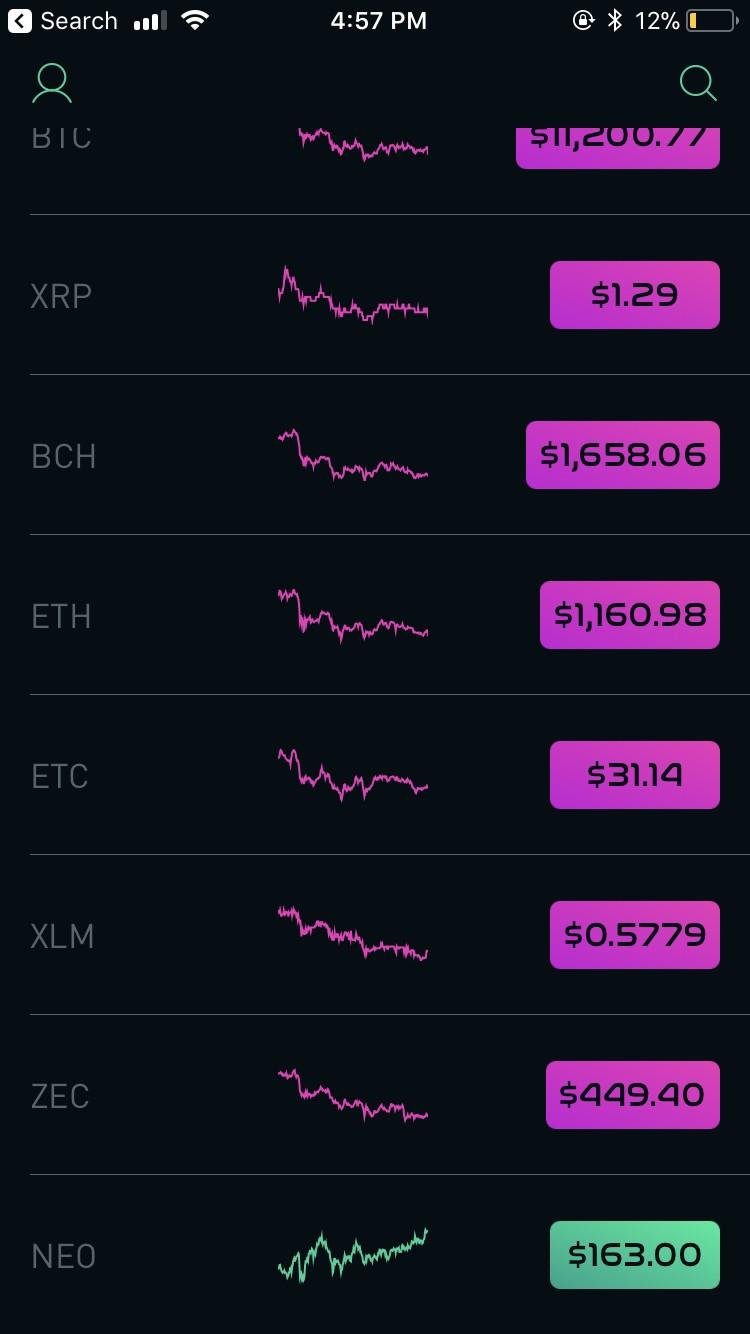Tap the $1,160.98 ETH price button
Image resolution: width=750 pixels, height=1334 pixels.
coord(630,615)
